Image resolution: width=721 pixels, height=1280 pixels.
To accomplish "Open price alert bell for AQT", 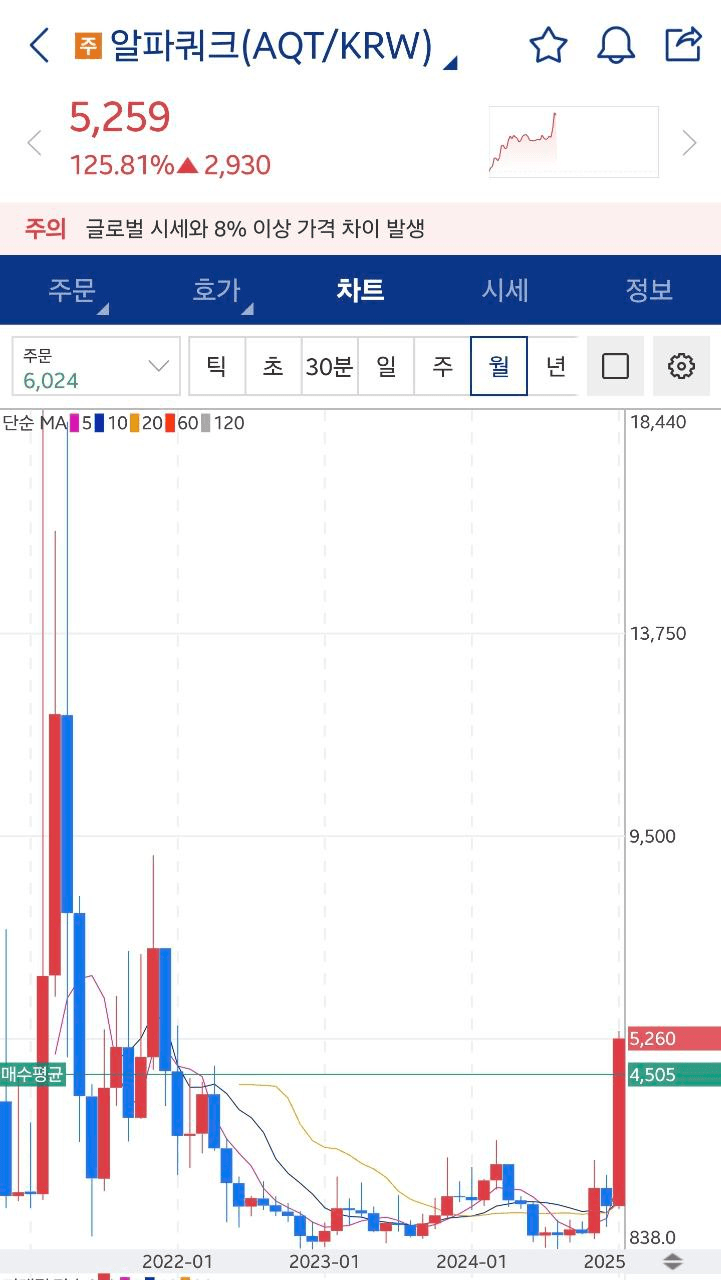I will [x=616, y=46].
